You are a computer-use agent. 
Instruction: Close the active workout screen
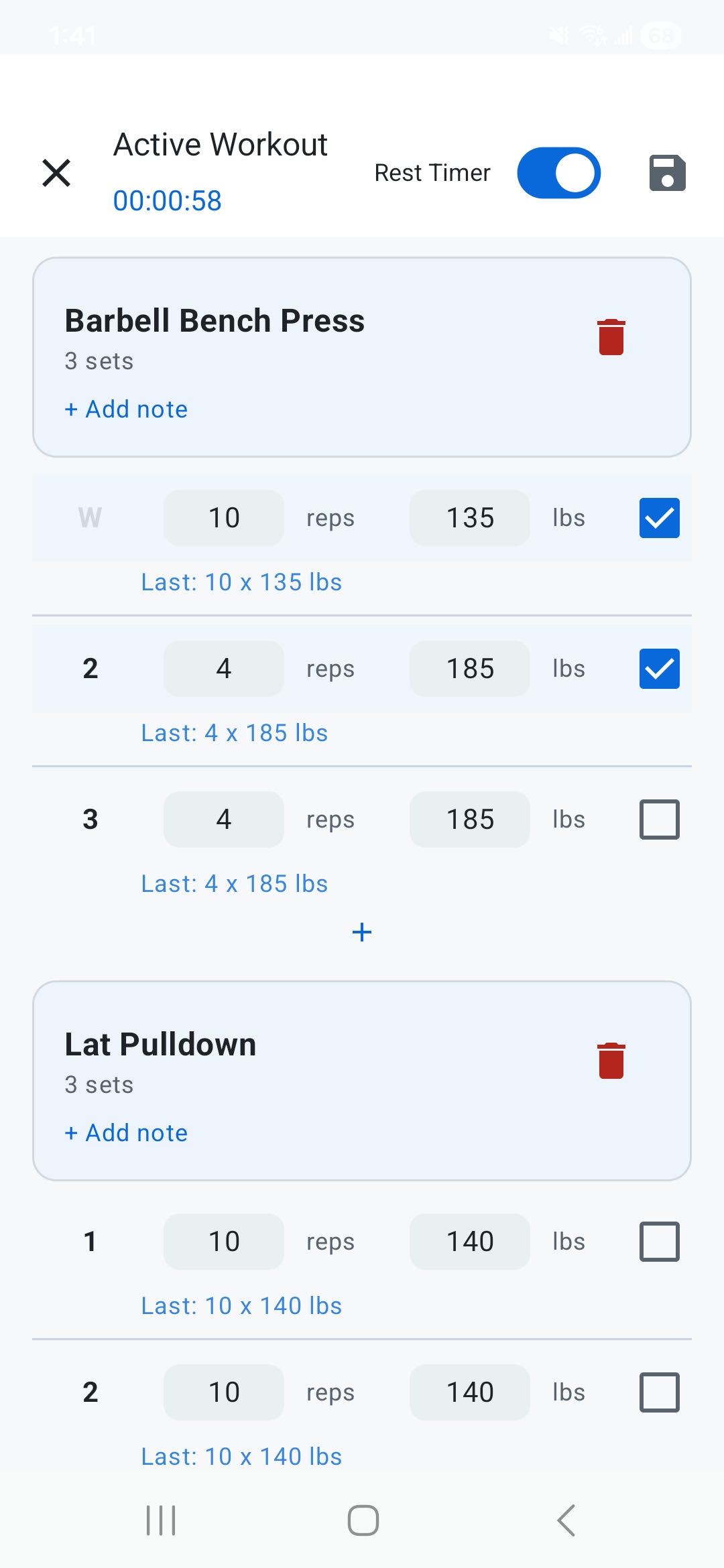[56, 172]
